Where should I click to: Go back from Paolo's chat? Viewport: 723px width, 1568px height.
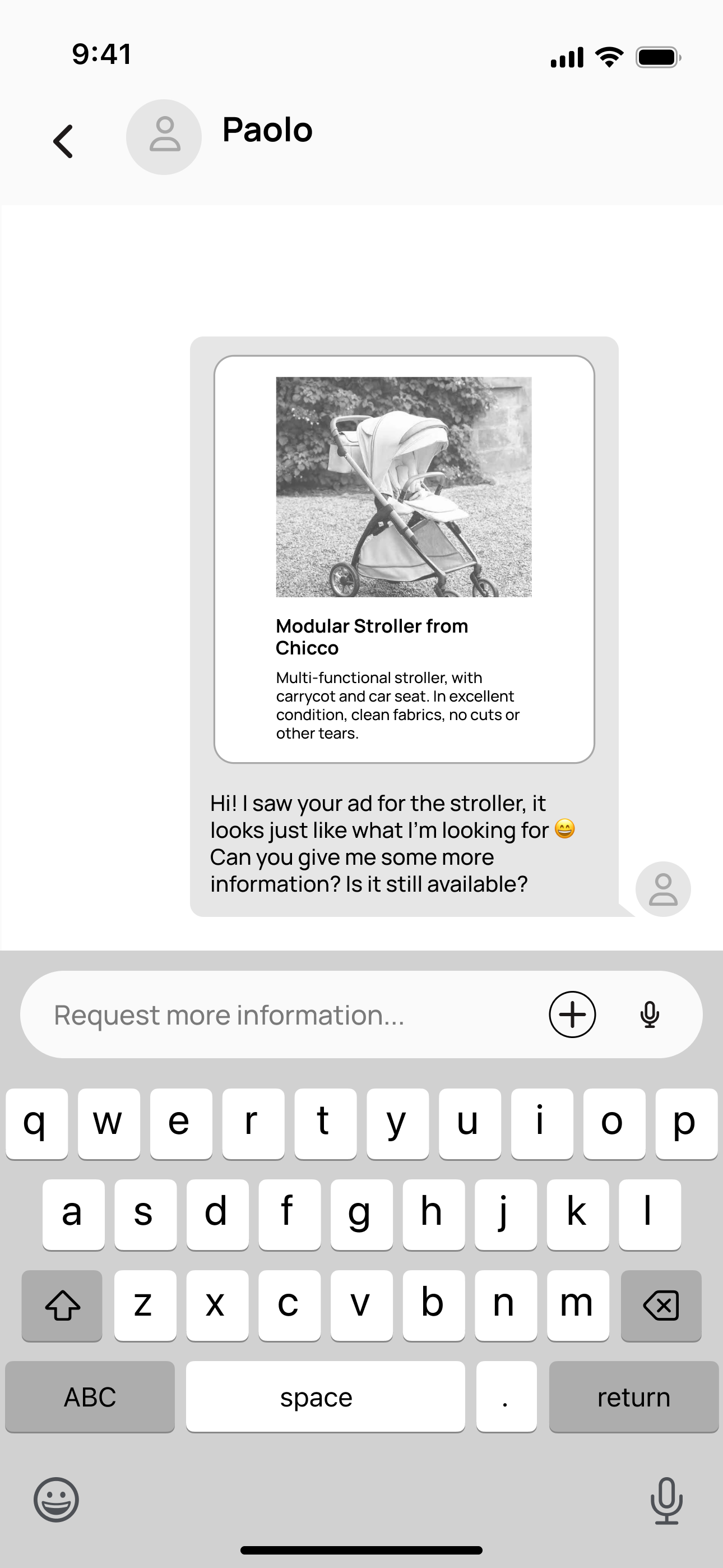63,141
